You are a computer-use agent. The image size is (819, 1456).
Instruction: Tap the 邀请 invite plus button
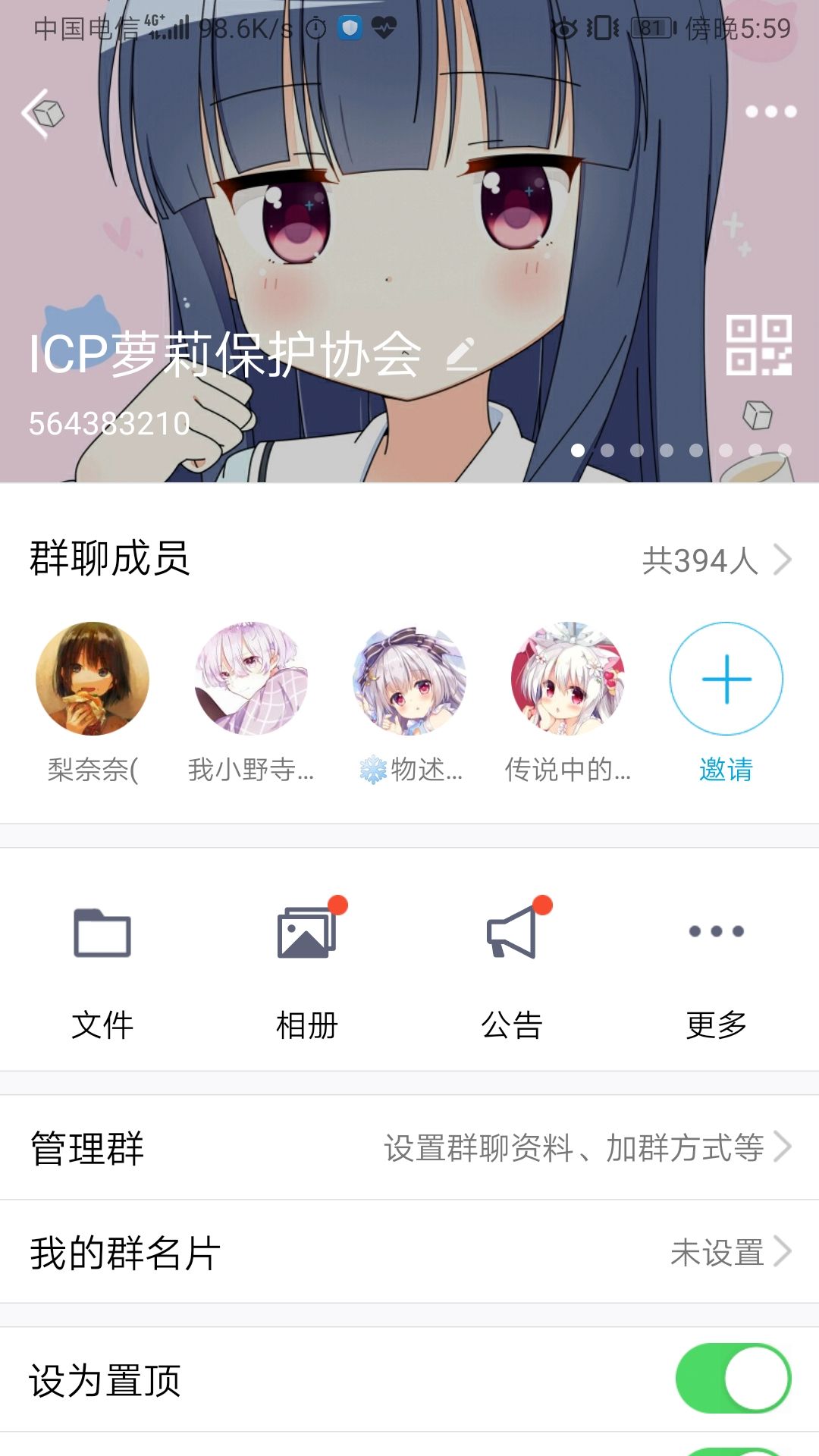[x=725, y=679]
